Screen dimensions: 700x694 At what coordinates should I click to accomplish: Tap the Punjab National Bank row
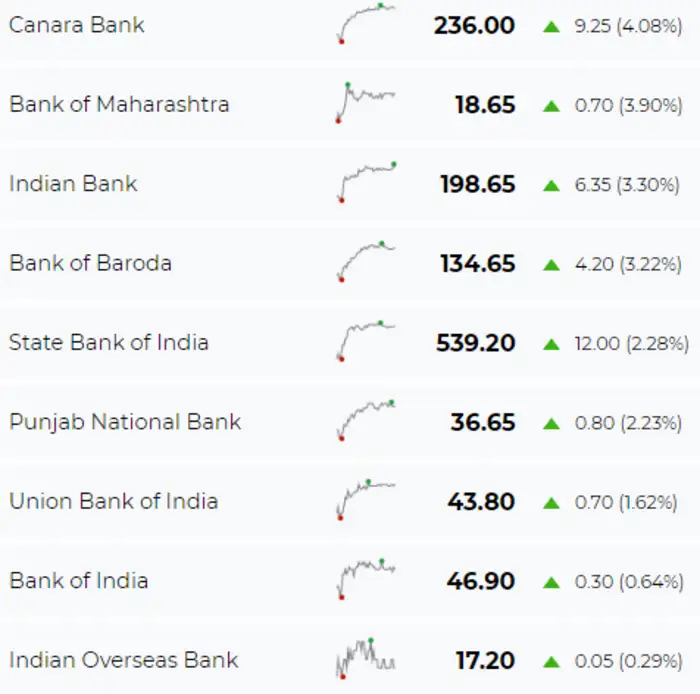[x=125, y=422]
